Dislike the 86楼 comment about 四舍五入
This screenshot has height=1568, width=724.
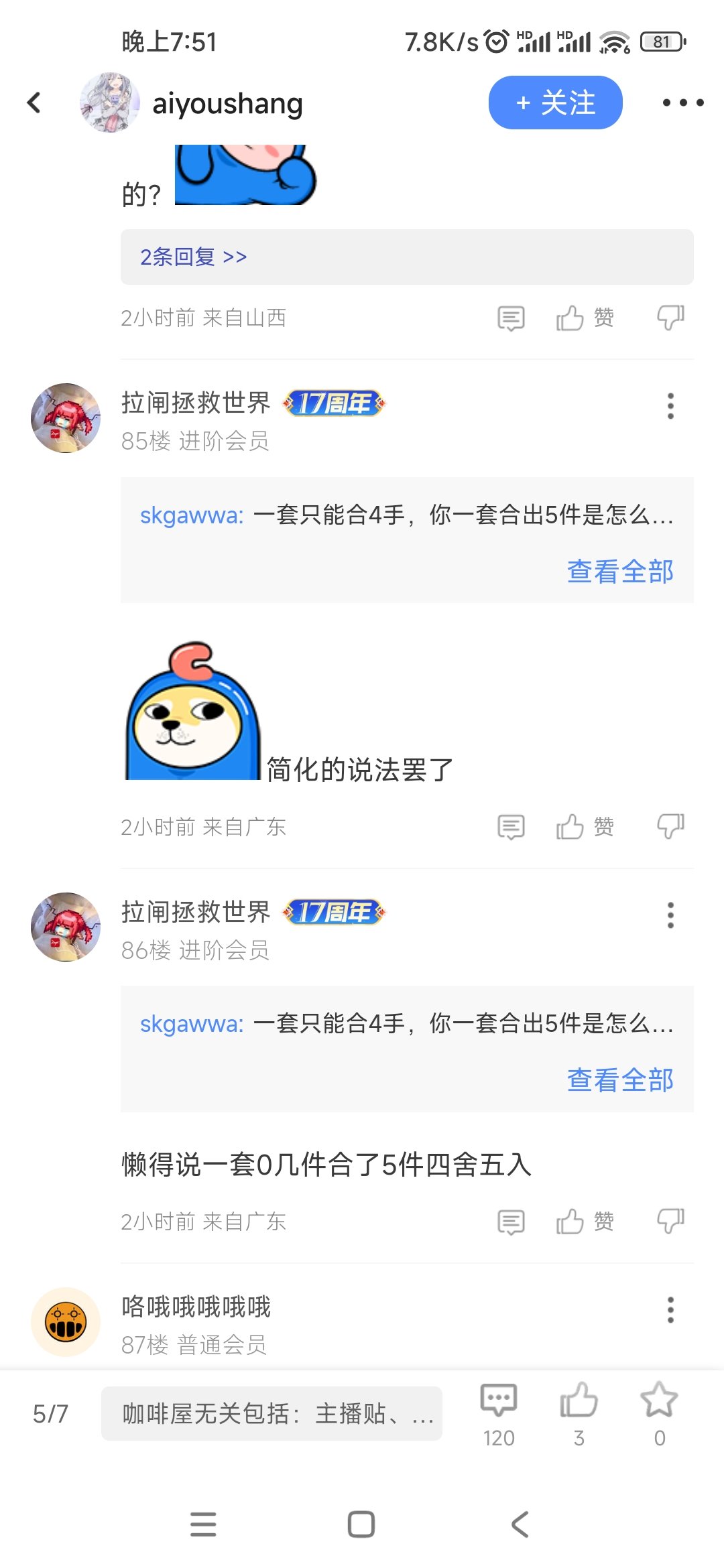pos(670,1221)
